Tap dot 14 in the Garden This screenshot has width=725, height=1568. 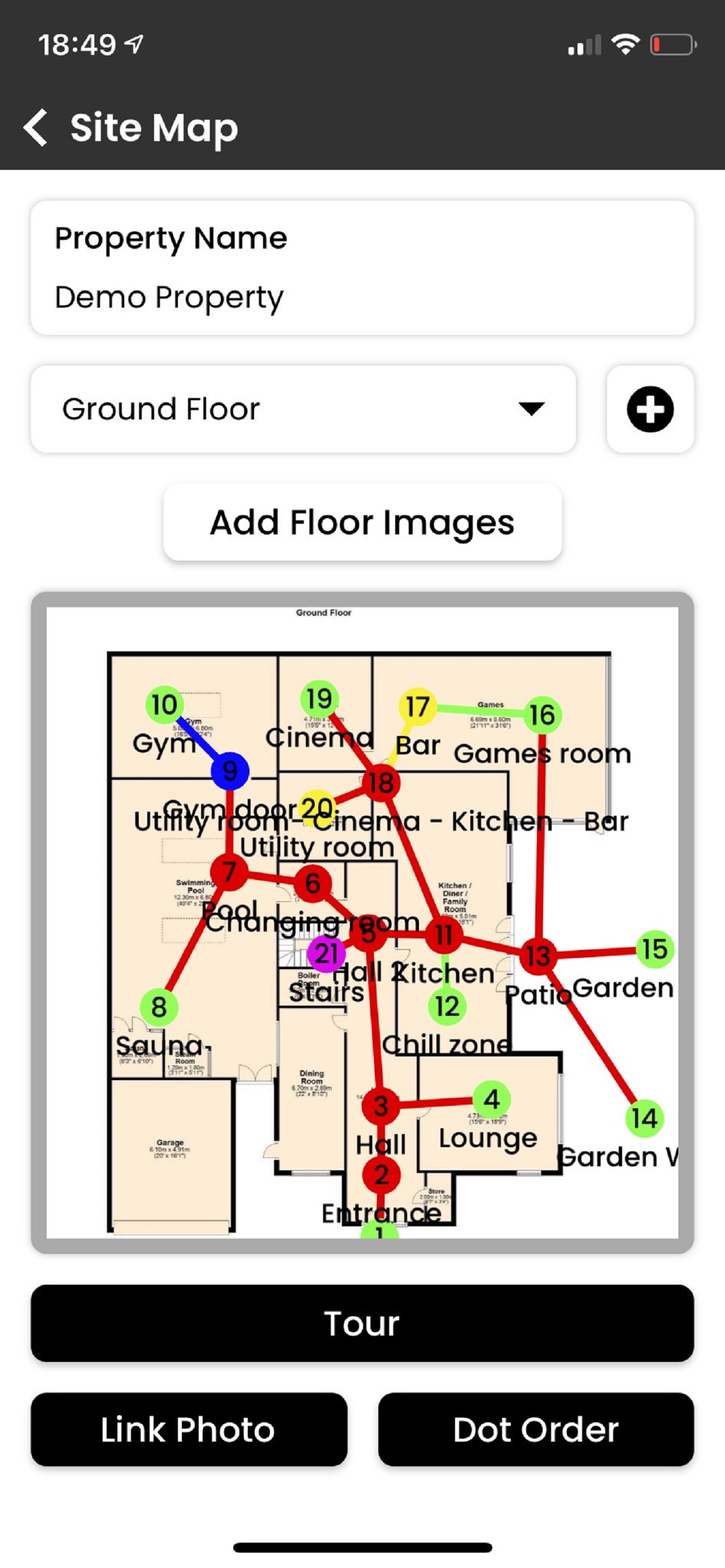[x=644, y=1118]
